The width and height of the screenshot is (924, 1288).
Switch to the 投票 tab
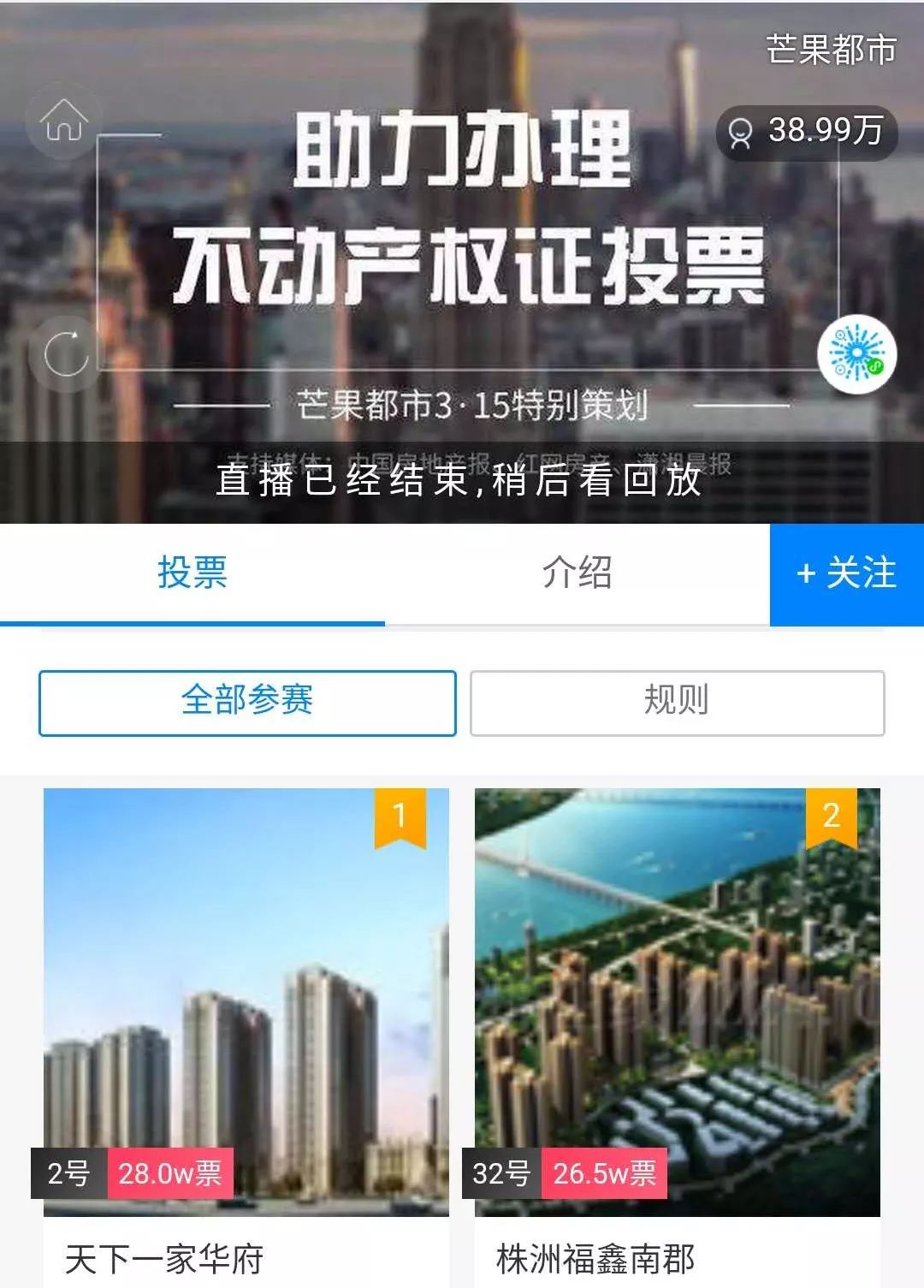[x=192, y=573]
